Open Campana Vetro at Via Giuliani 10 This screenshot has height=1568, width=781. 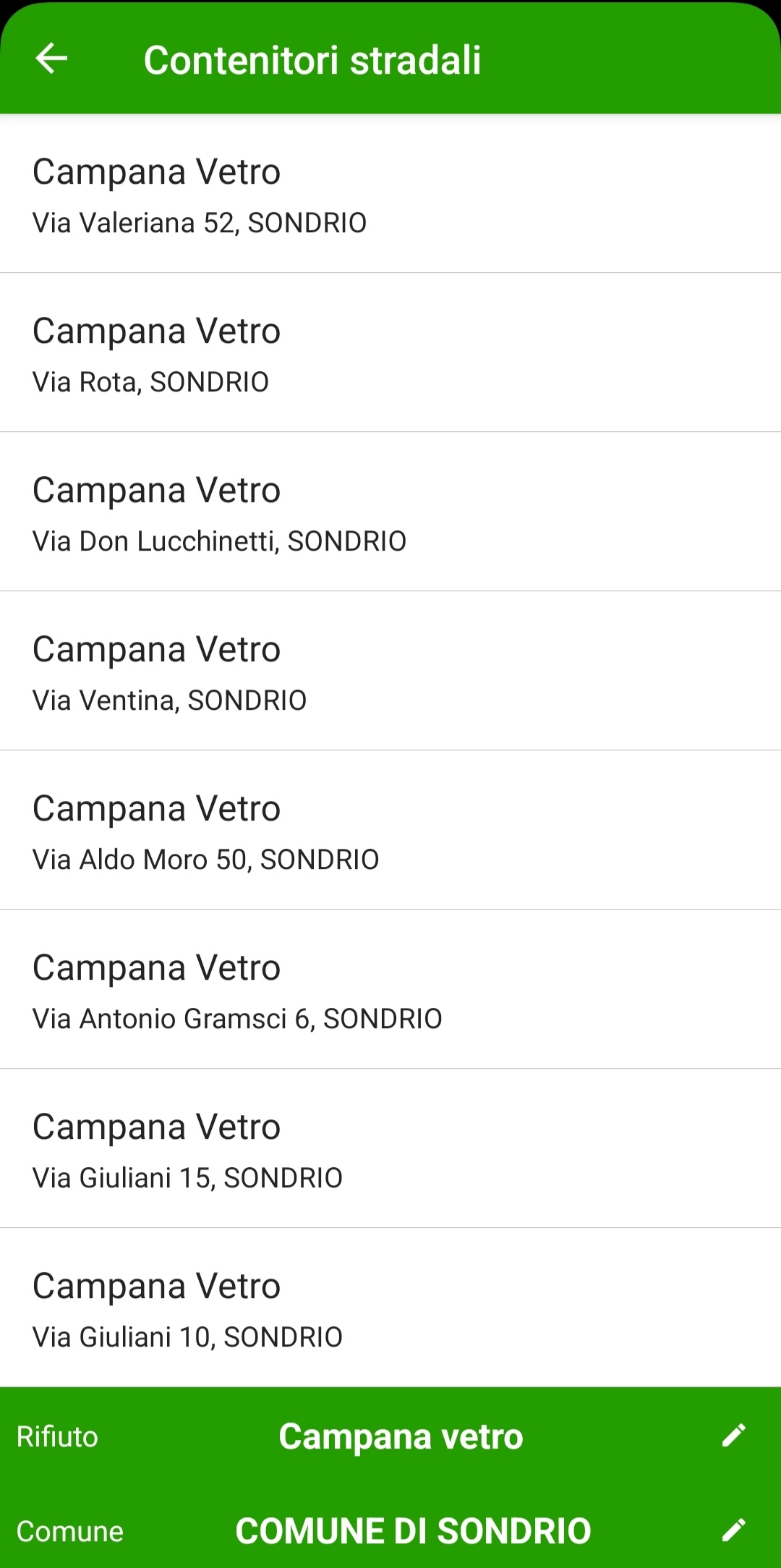coord(390,1308)
